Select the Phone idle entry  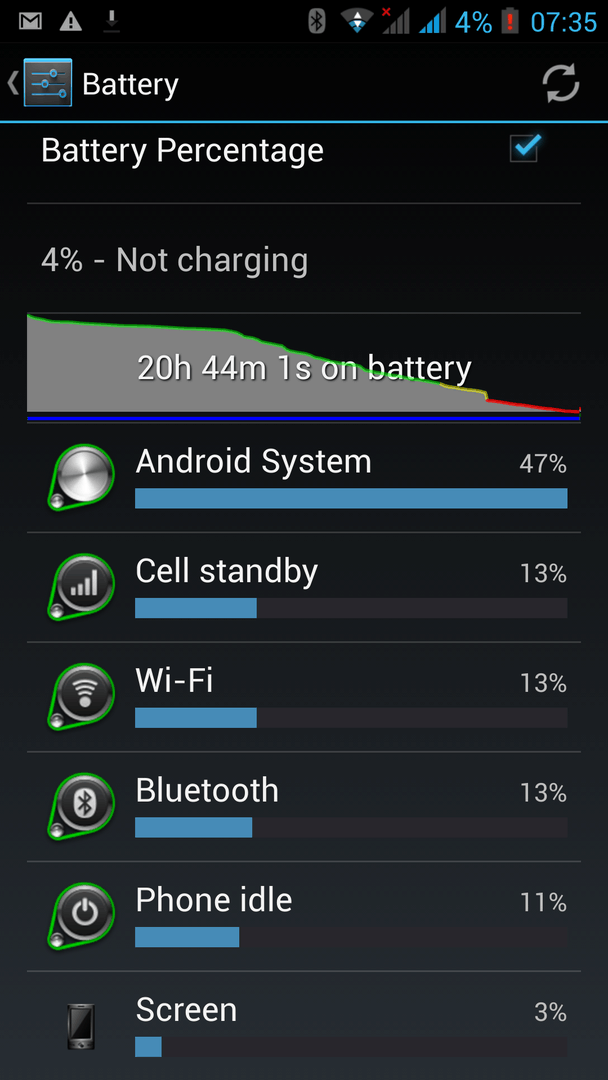[x=304, y=917]
